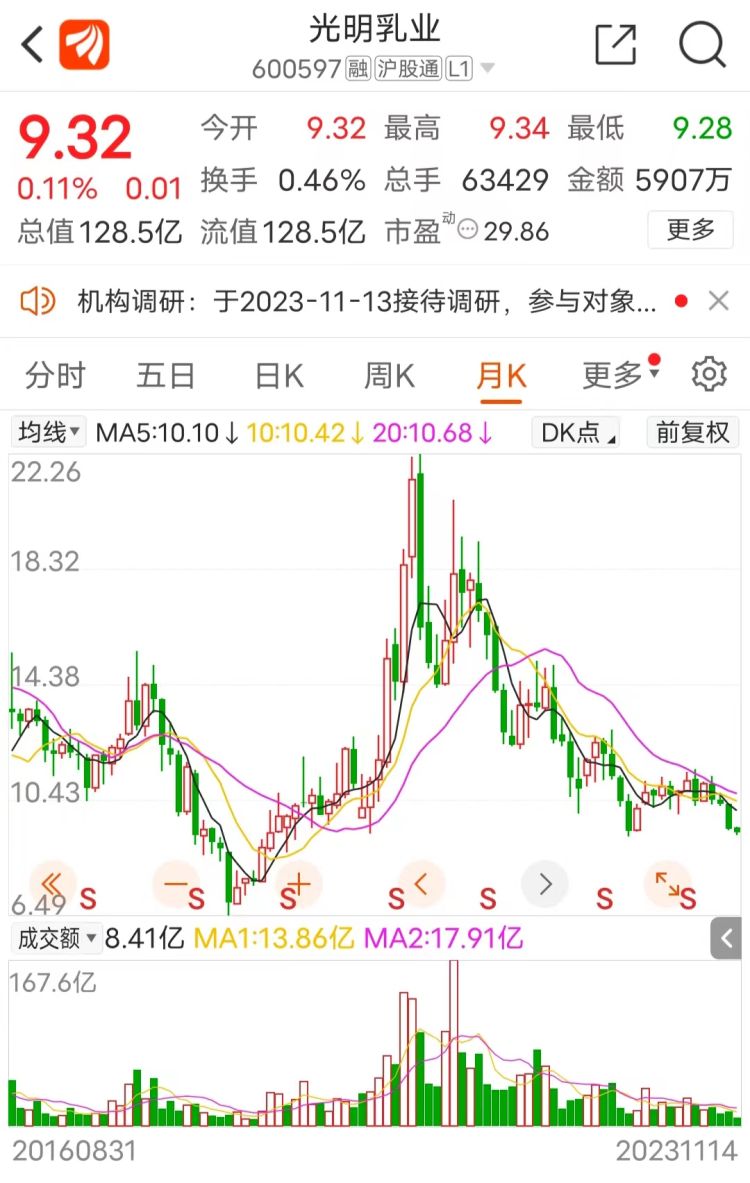
Task: Switch to the 分时 chart tab
Action: pos(55,376)
